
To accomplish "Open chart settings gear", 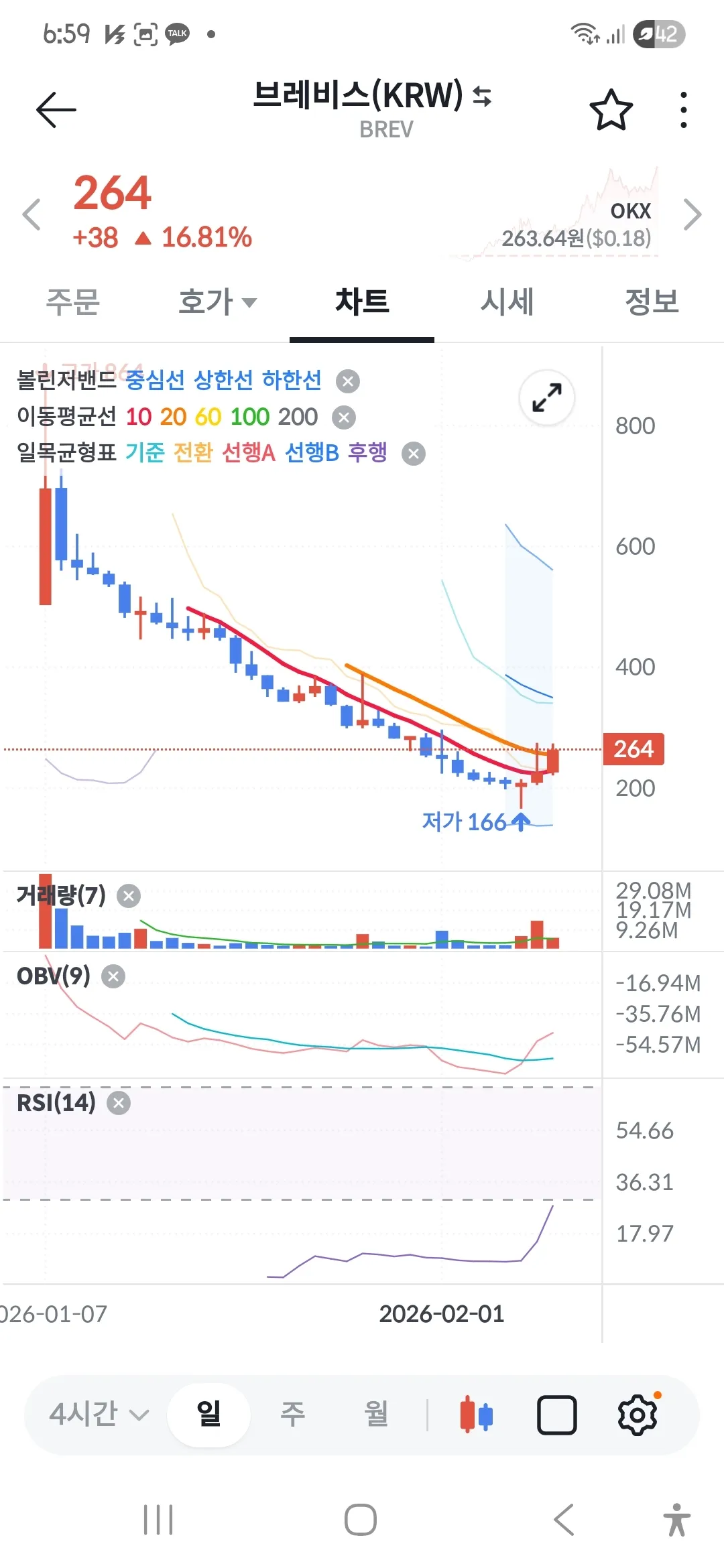I will tap(637, 1415).
